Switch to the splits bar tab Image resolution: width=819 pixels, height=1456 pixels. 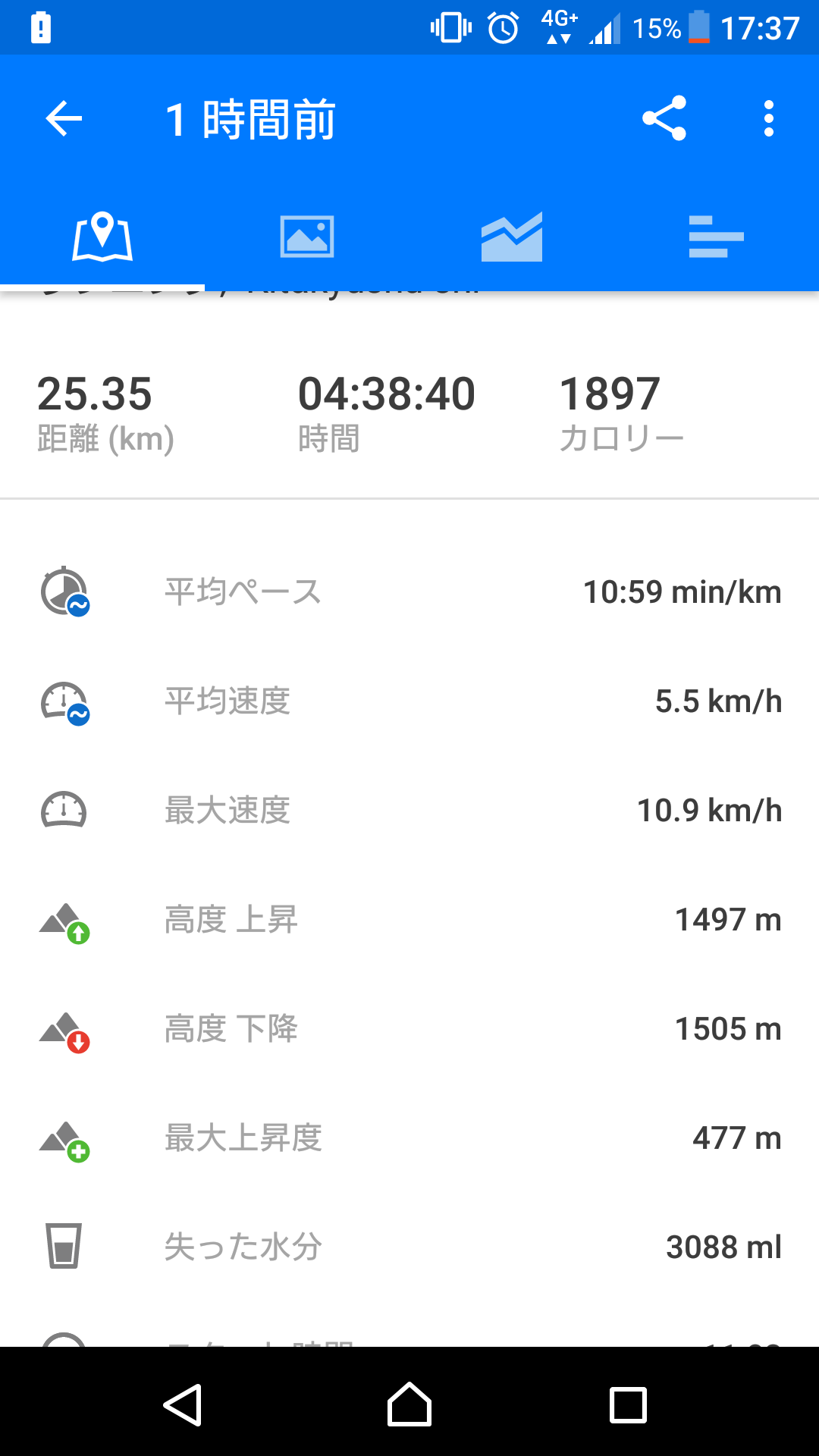click(x=717, y=237)
